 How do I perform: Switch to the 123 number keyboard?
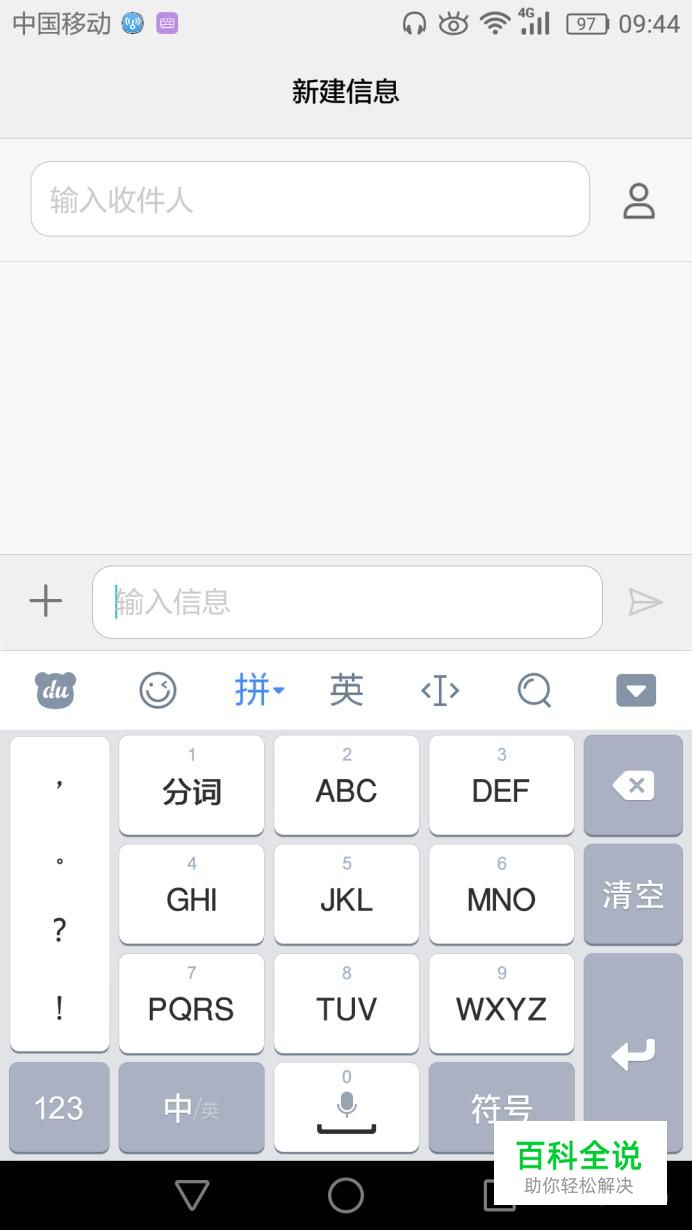pos(59,1107)
